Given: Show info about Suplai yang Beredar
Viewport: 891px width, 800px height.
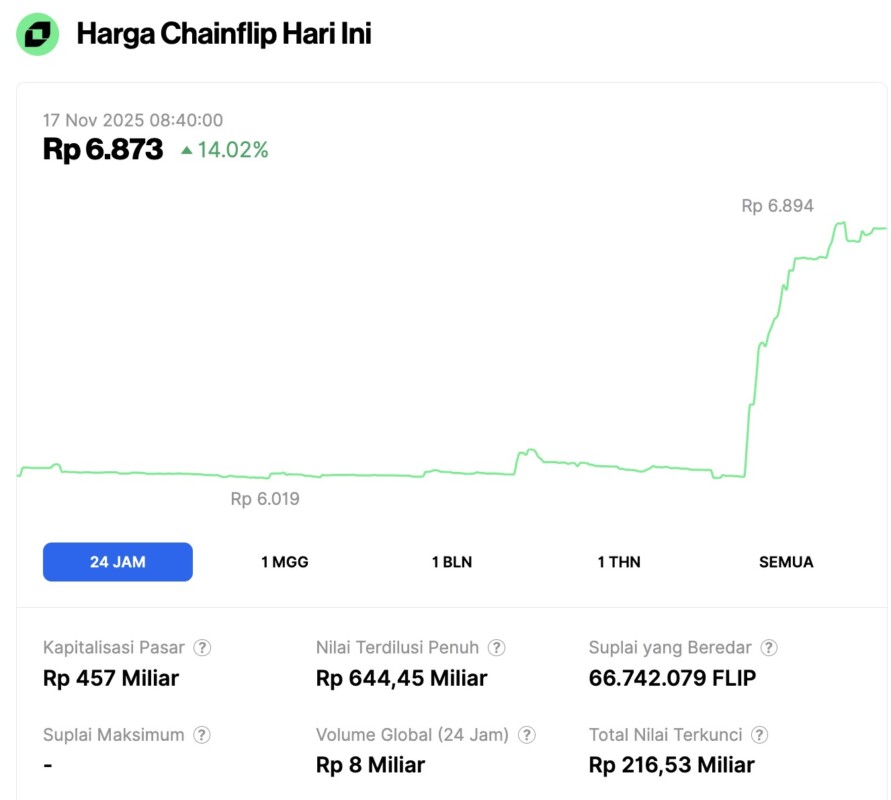Looking at the screenshot, I should tap(769, 648).
